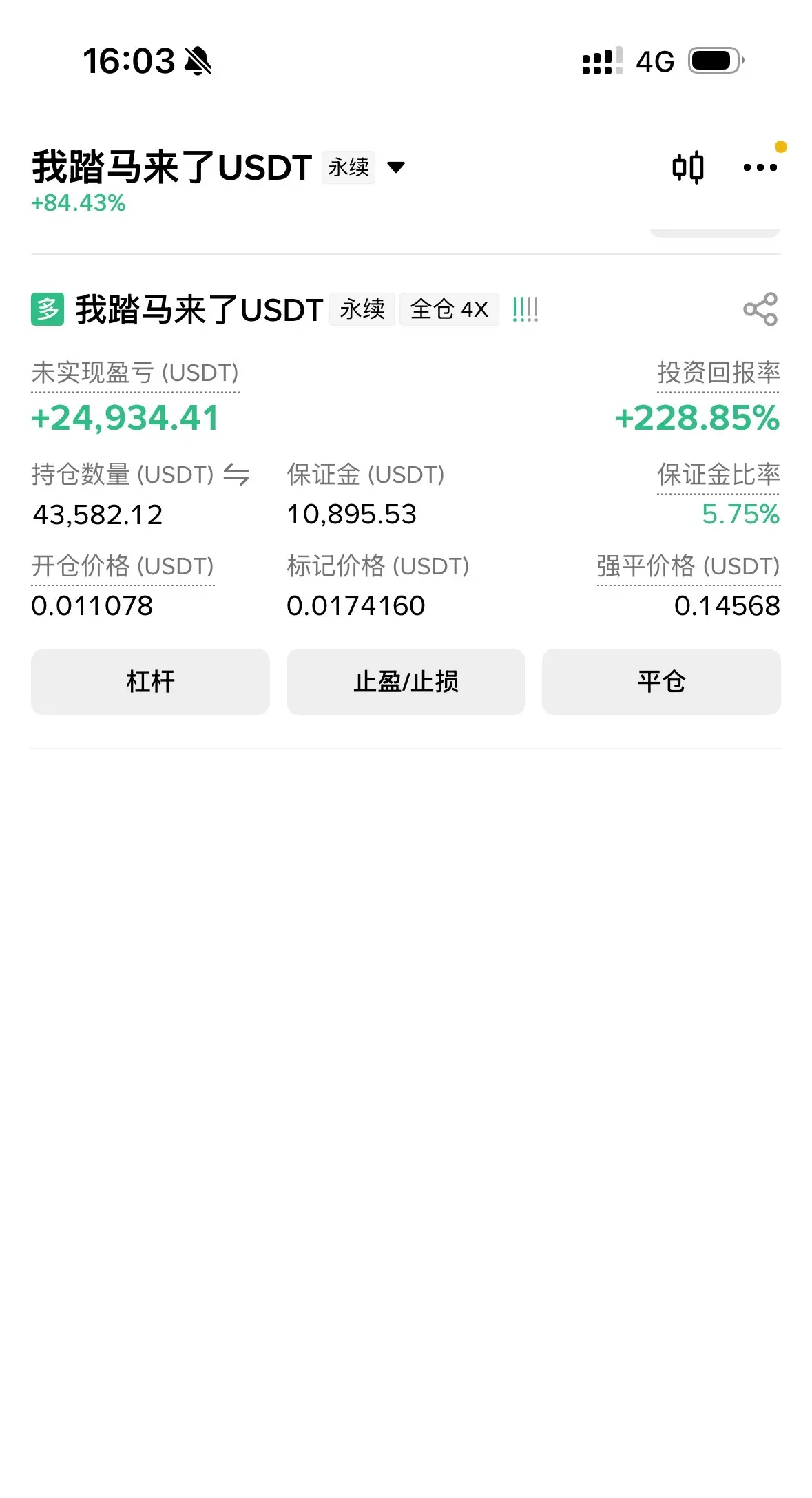Open 止盈/止损 take-profit stop-loss settings
The image size is (812, 1498).
coord(406,682)
